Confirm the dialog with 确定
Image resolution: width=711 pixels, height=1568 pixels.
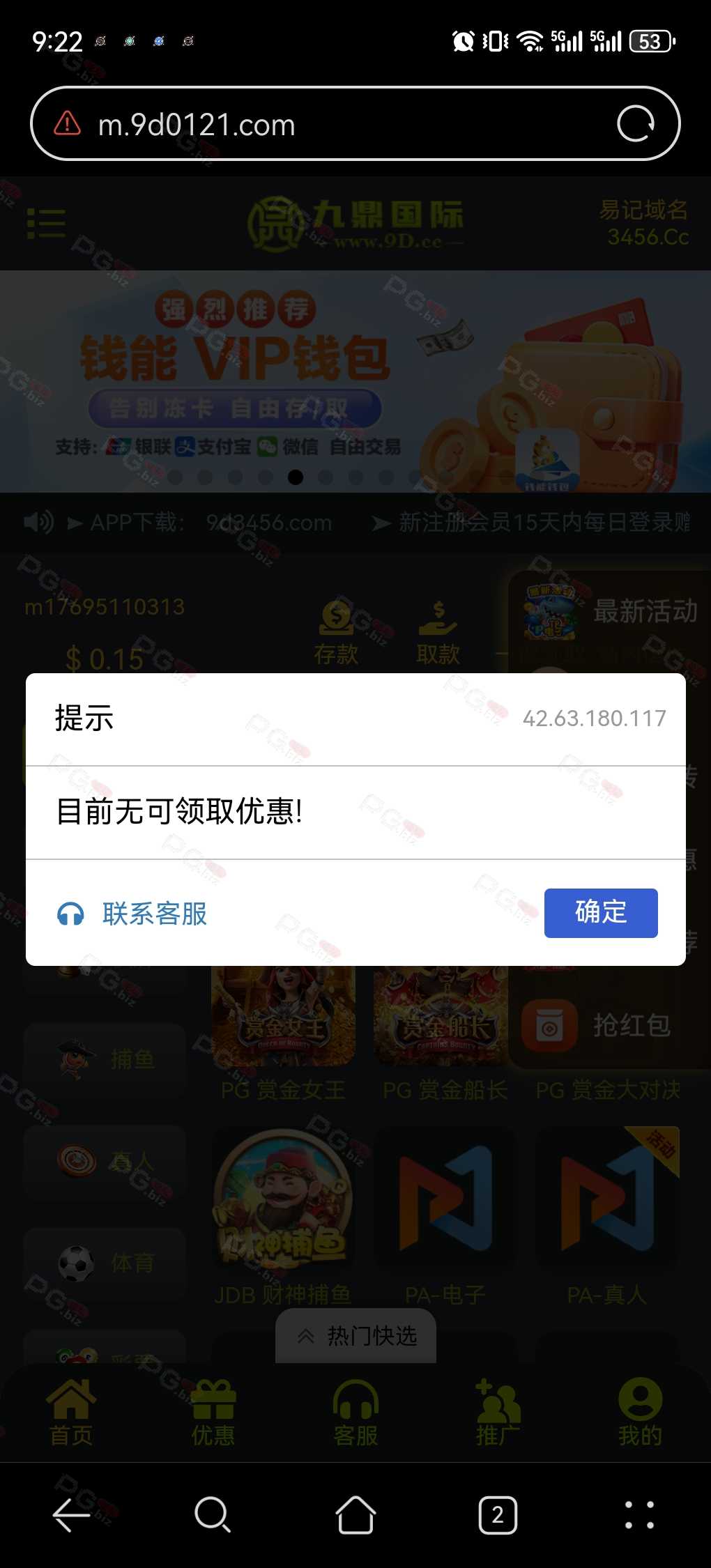point(600,912)
